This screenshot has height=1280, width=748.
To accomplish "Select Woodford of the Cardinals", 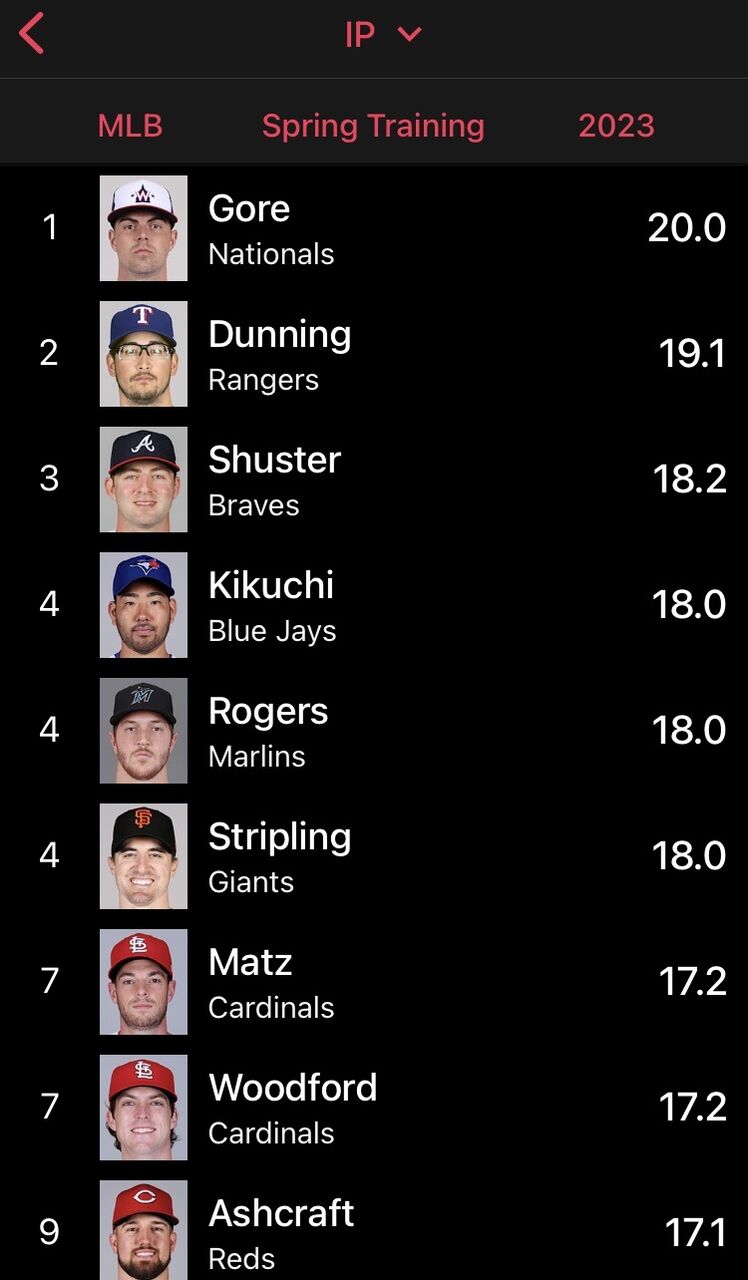I will pyautogui.click(x=374, y=1107).
